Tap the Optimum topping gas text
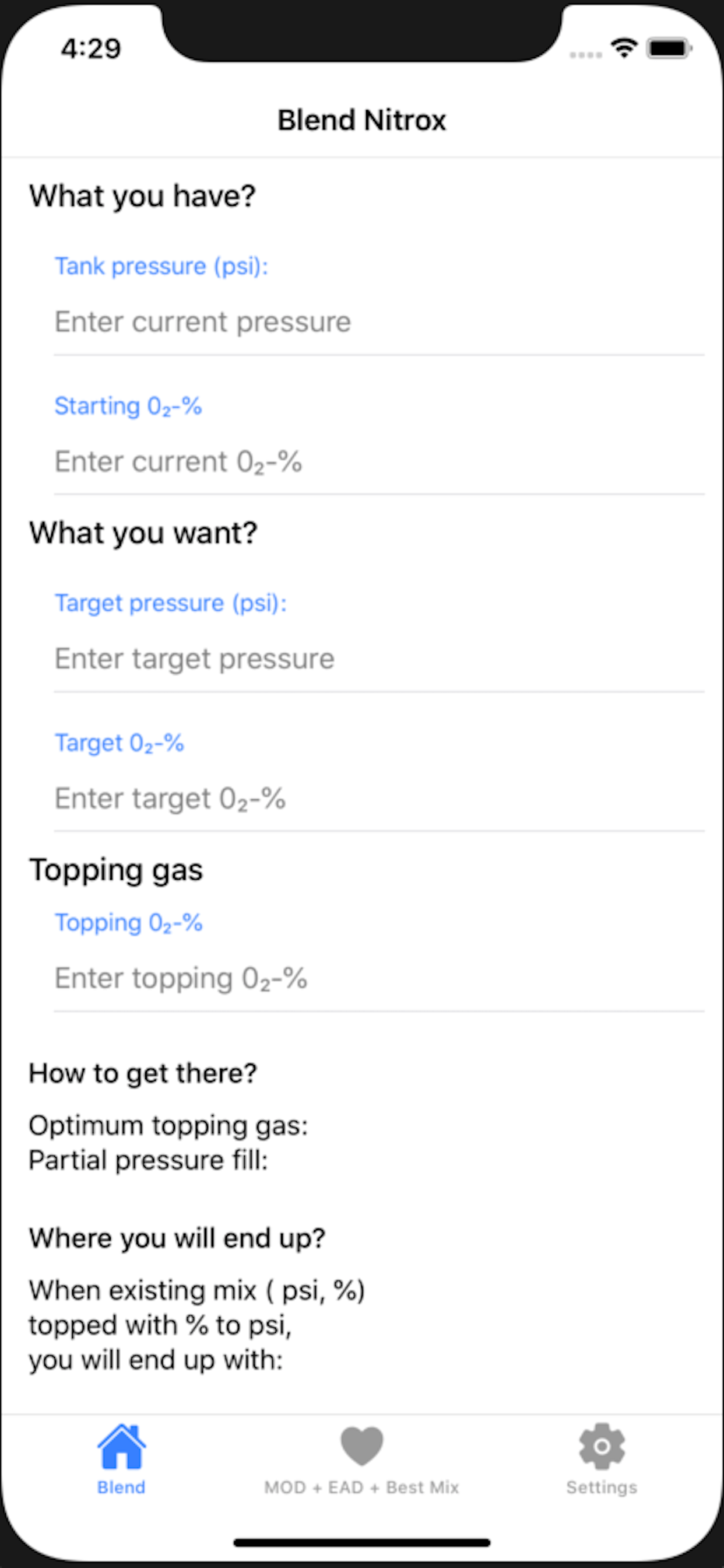 168,1125
